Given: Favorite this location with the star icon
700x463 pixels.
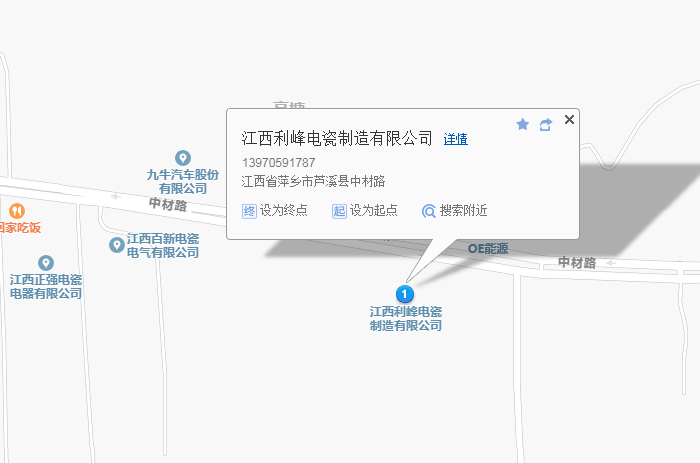Looking at the screenshot, I should pyautogui.click(x=522, y=124).
